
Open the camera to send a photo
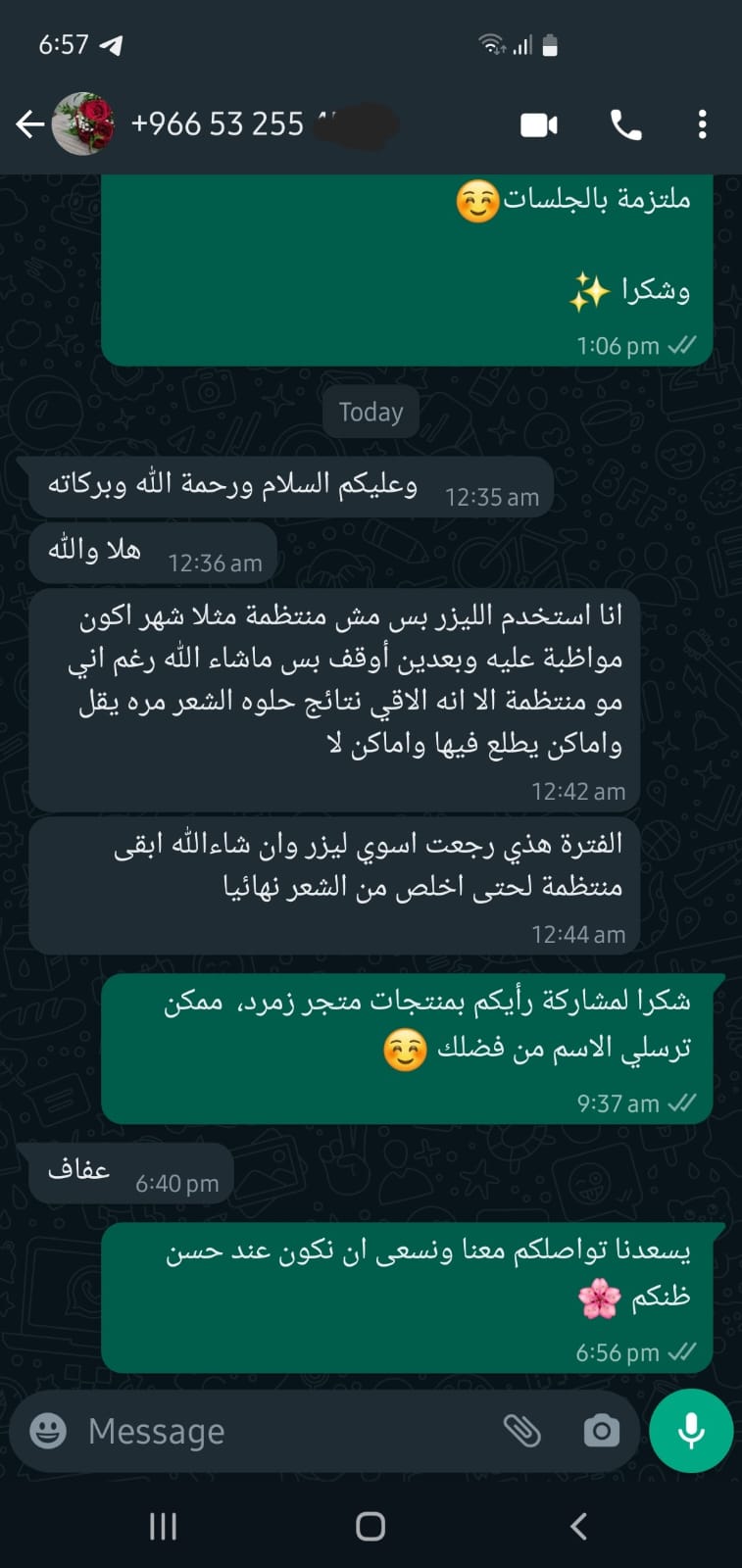[x=601, y=1431]
